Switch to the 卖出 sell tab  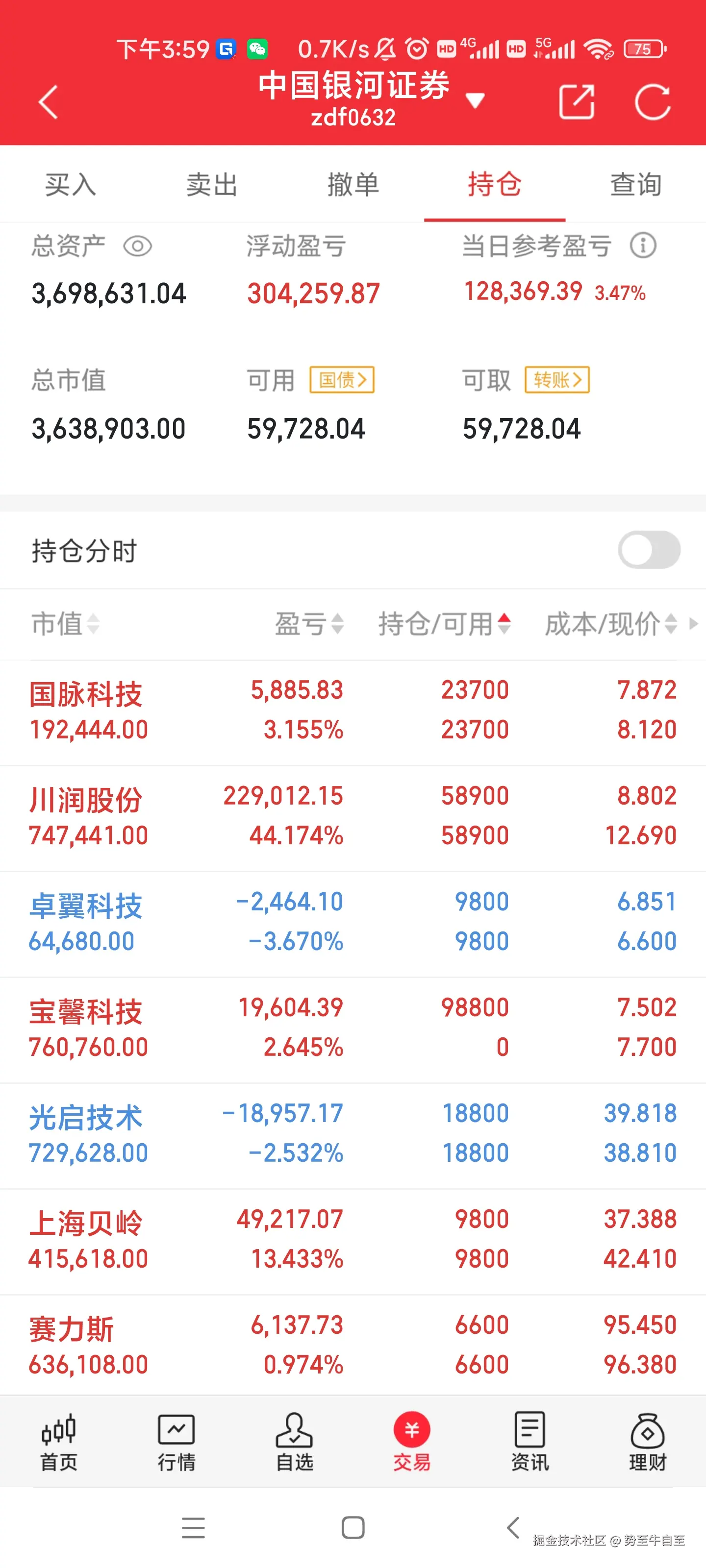pyautogui.click(x=211, y=185)
